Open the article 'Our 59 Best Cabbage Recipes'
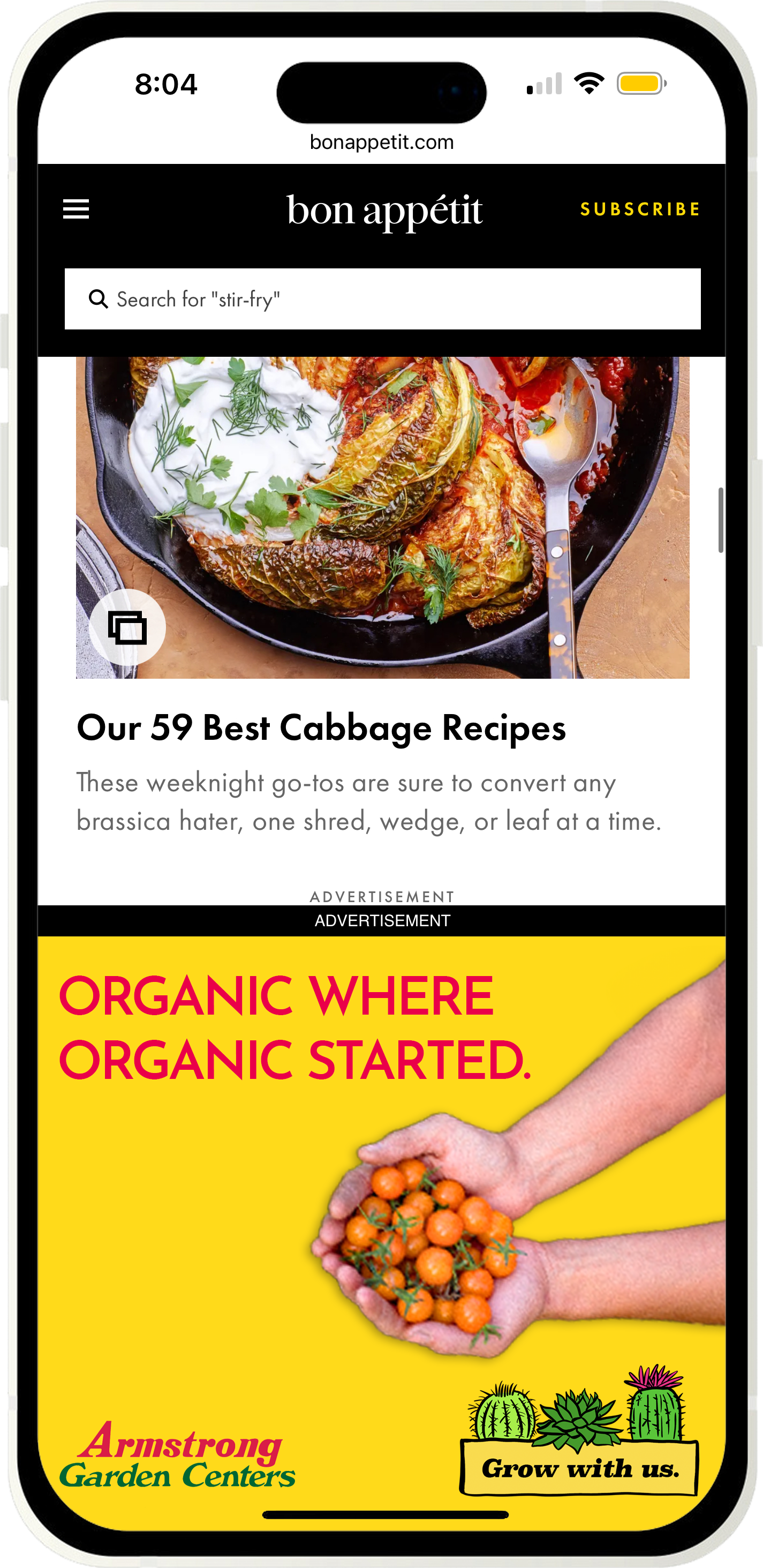This screenshot has width=763, height=1568. pyautogui.click(x=321, y=727)
